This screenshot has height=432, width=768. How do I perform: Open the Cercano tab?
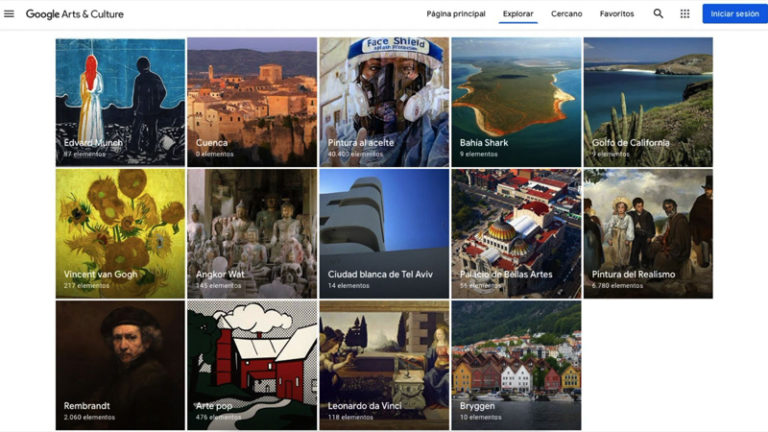(x=567, y=14)
